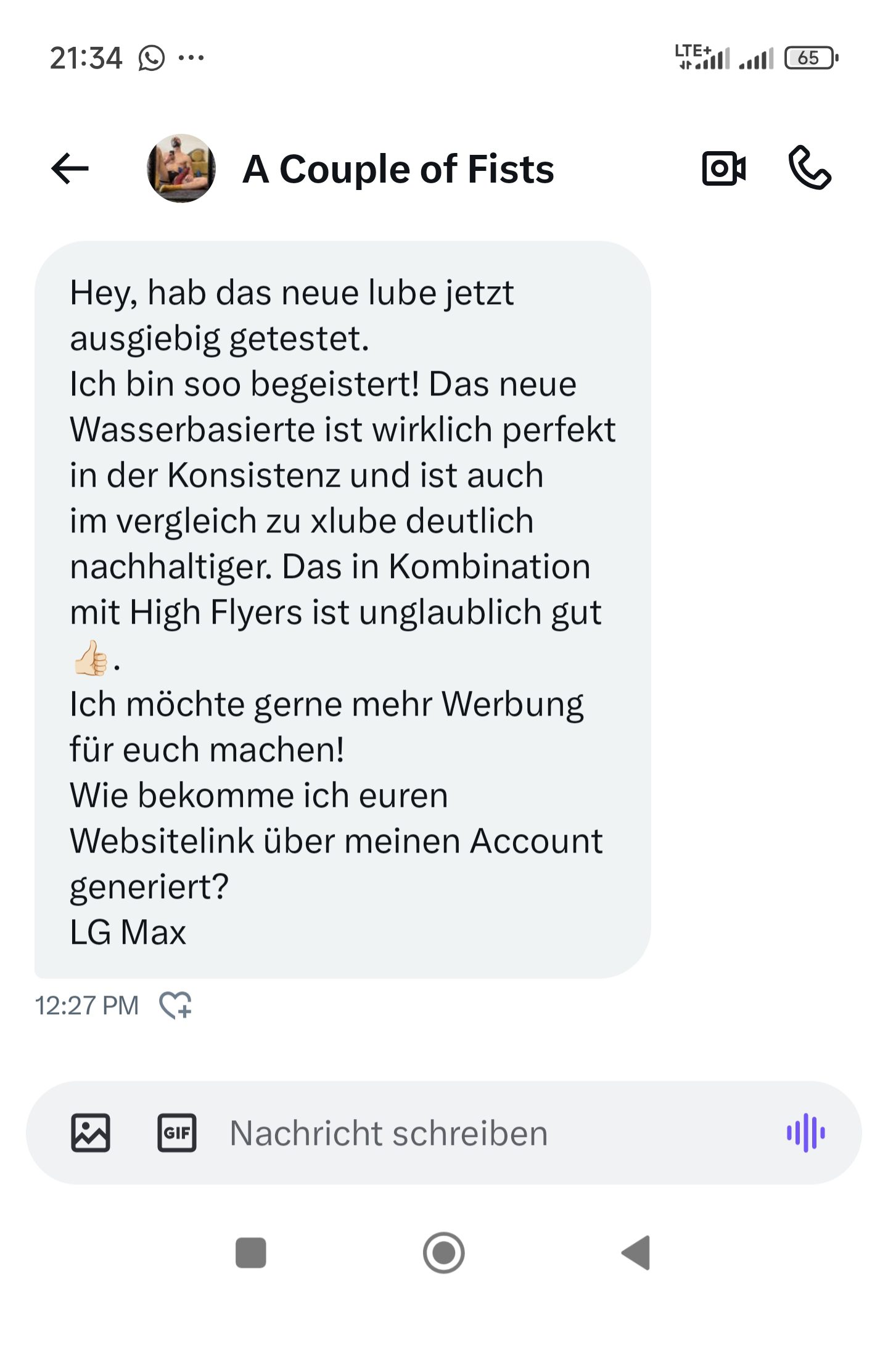Start a voice call with A Couple of Fists
This screenshot has height=1372, width=888.
point(810,168)
